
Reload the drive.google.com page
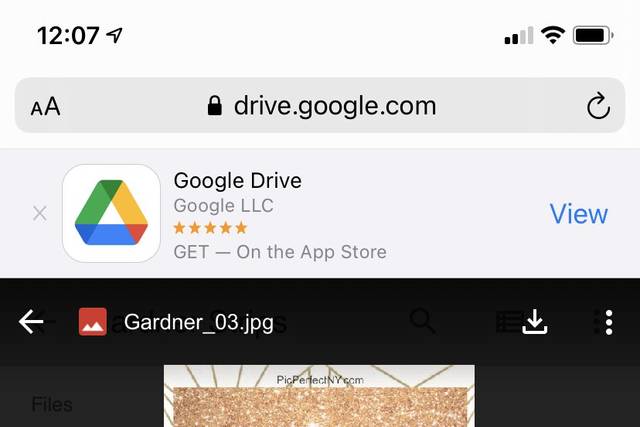tap(598, 106)
